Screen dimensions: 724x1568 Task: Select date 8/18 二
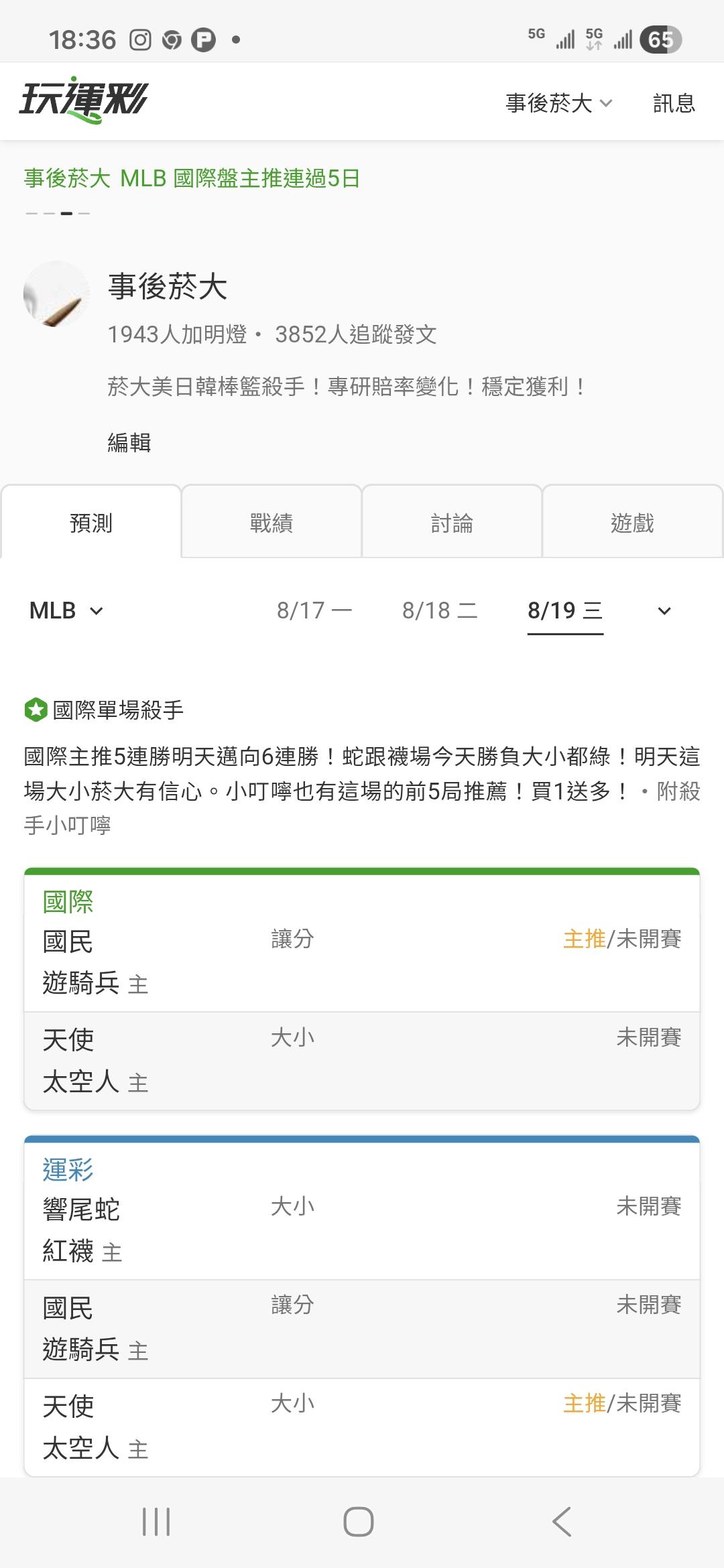coord(440,610)
